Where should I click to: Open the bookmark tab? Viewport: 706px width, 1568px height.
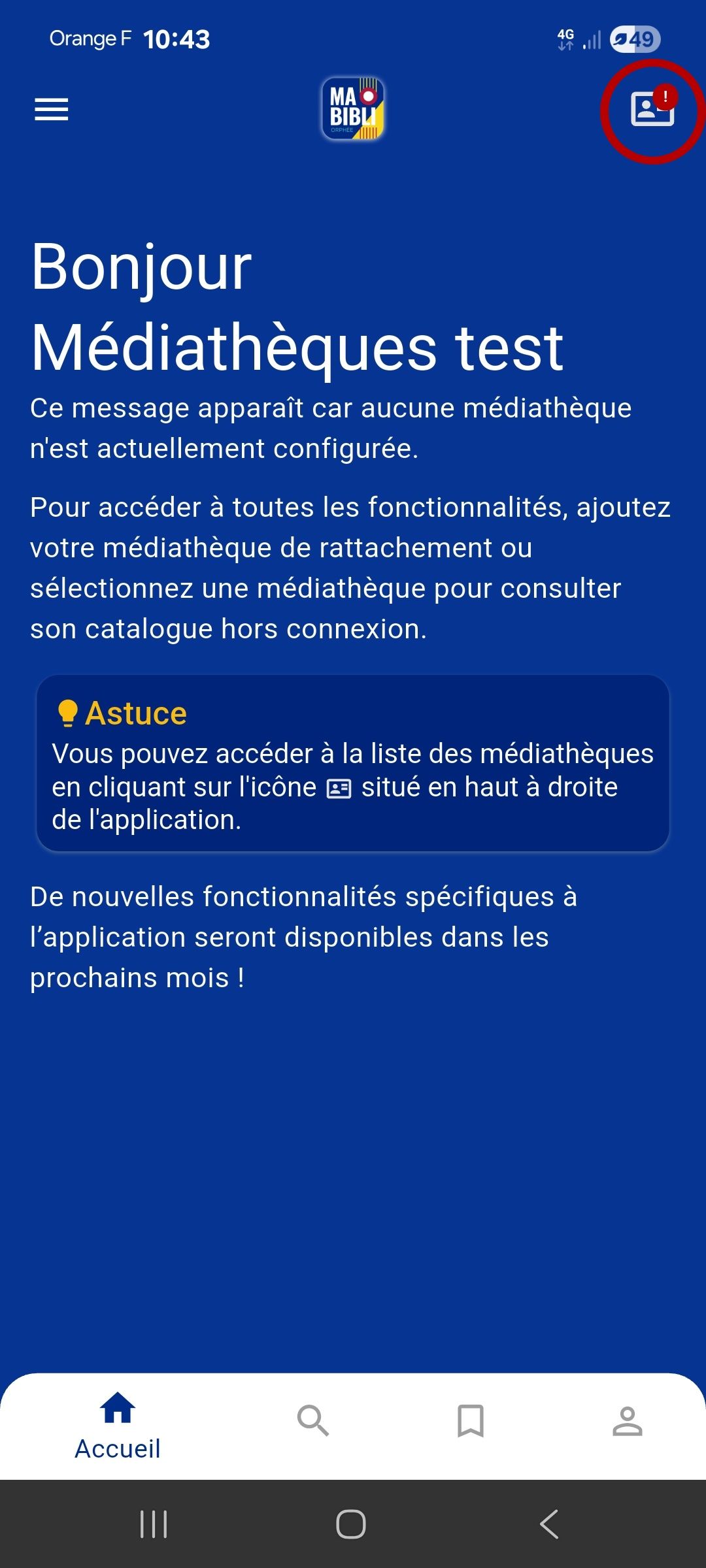pyautogui.click(x=471, y=1421)
